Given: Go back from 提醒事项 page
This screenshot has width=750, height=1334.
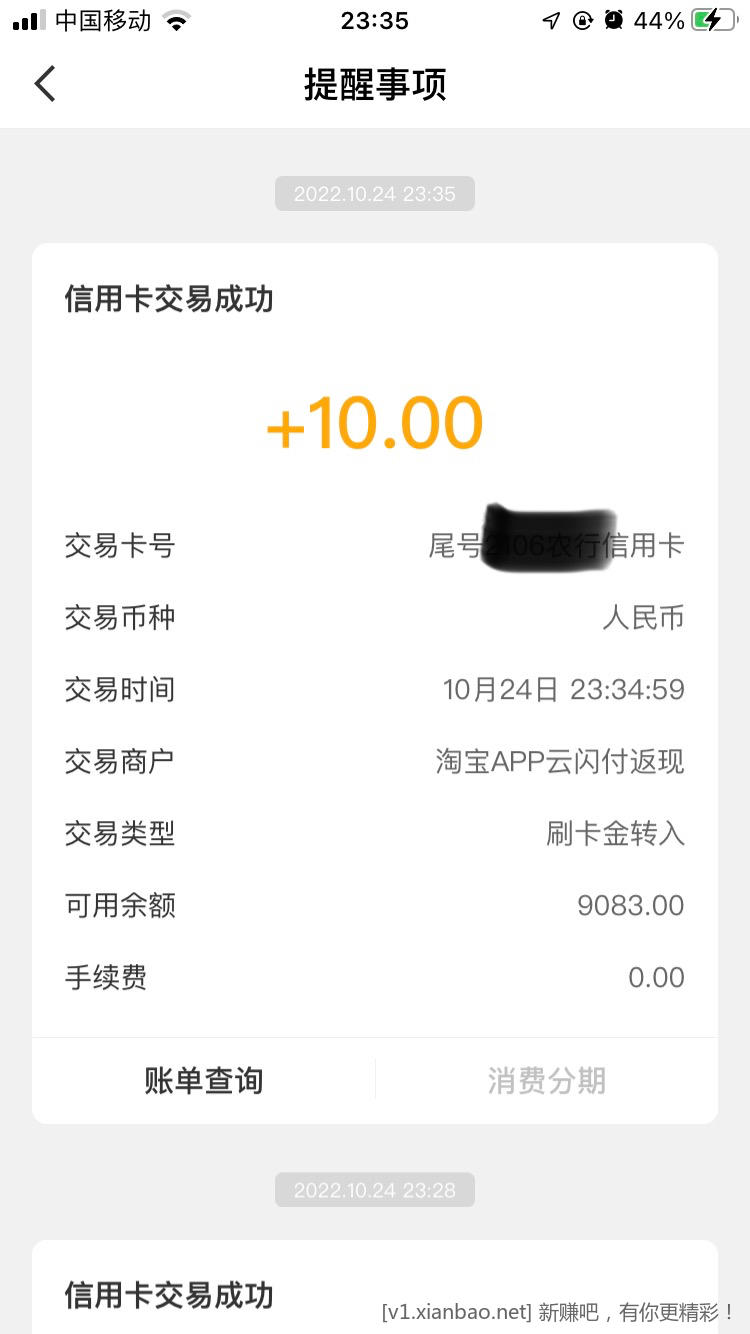Looking at the screenshot, I should point(45,84).
